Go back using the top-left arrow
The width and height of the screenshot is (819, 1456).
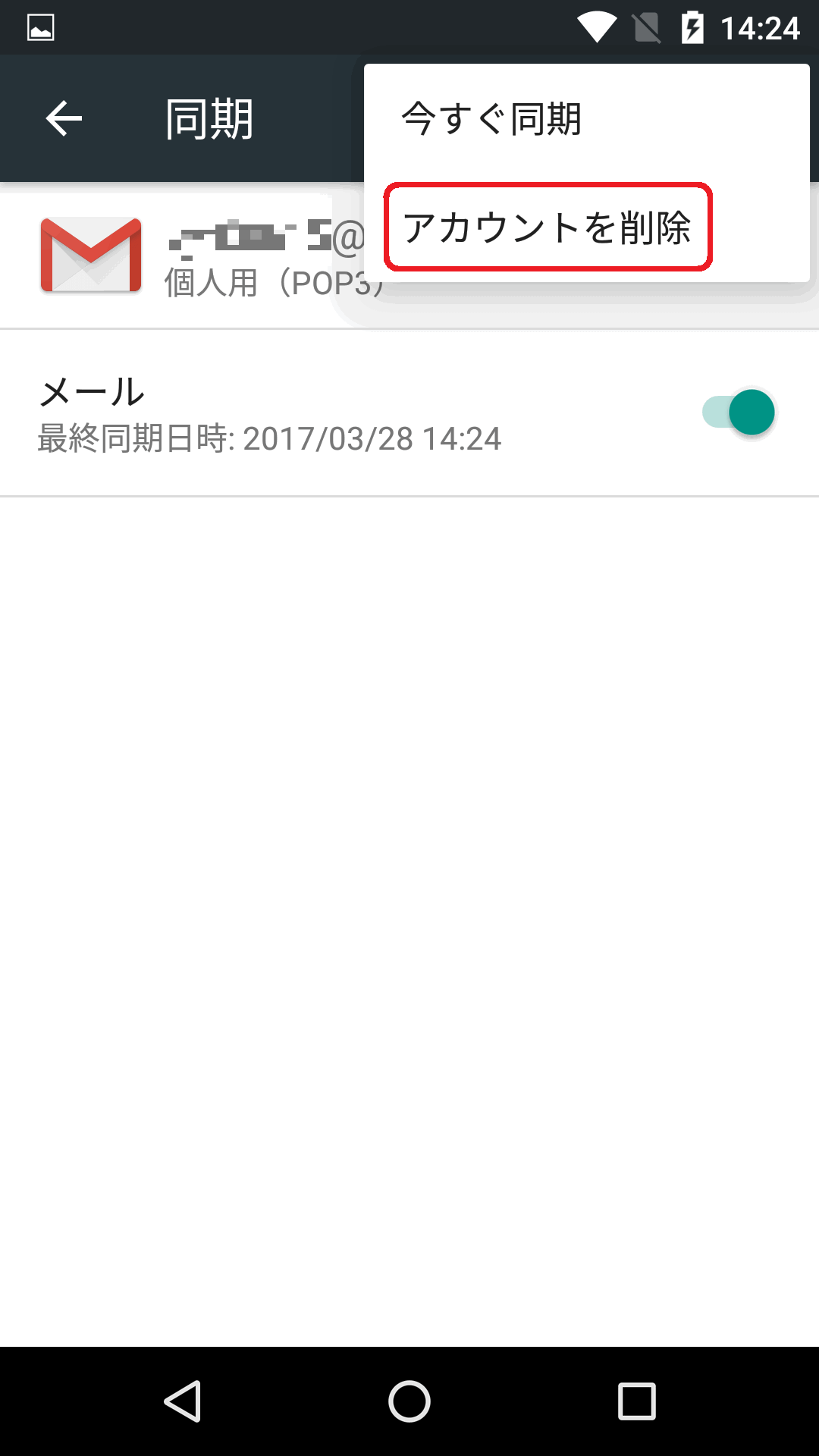point(64,119)
